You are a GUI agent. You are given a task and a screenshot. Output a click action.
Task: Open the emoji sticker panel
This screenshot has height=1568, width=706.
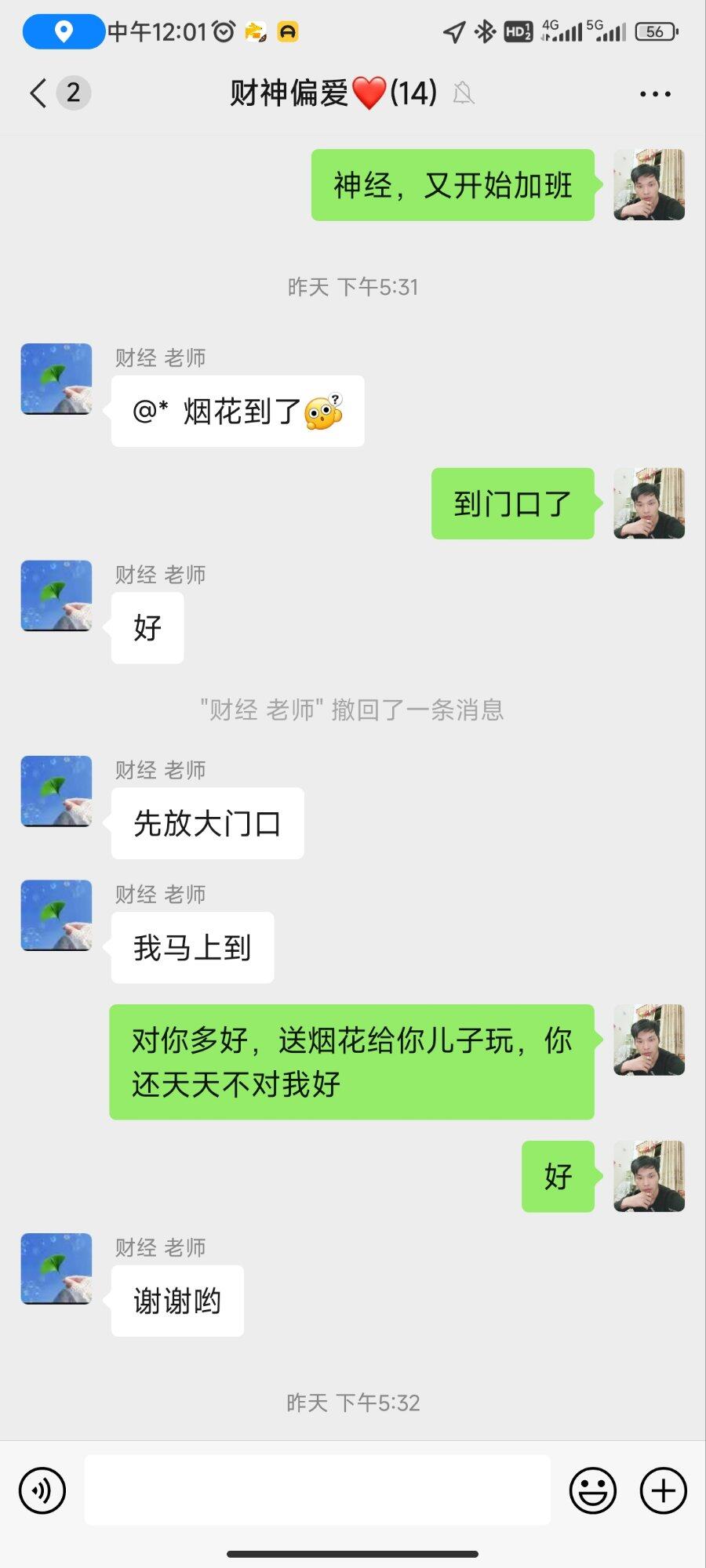(x=592, y=1490)
